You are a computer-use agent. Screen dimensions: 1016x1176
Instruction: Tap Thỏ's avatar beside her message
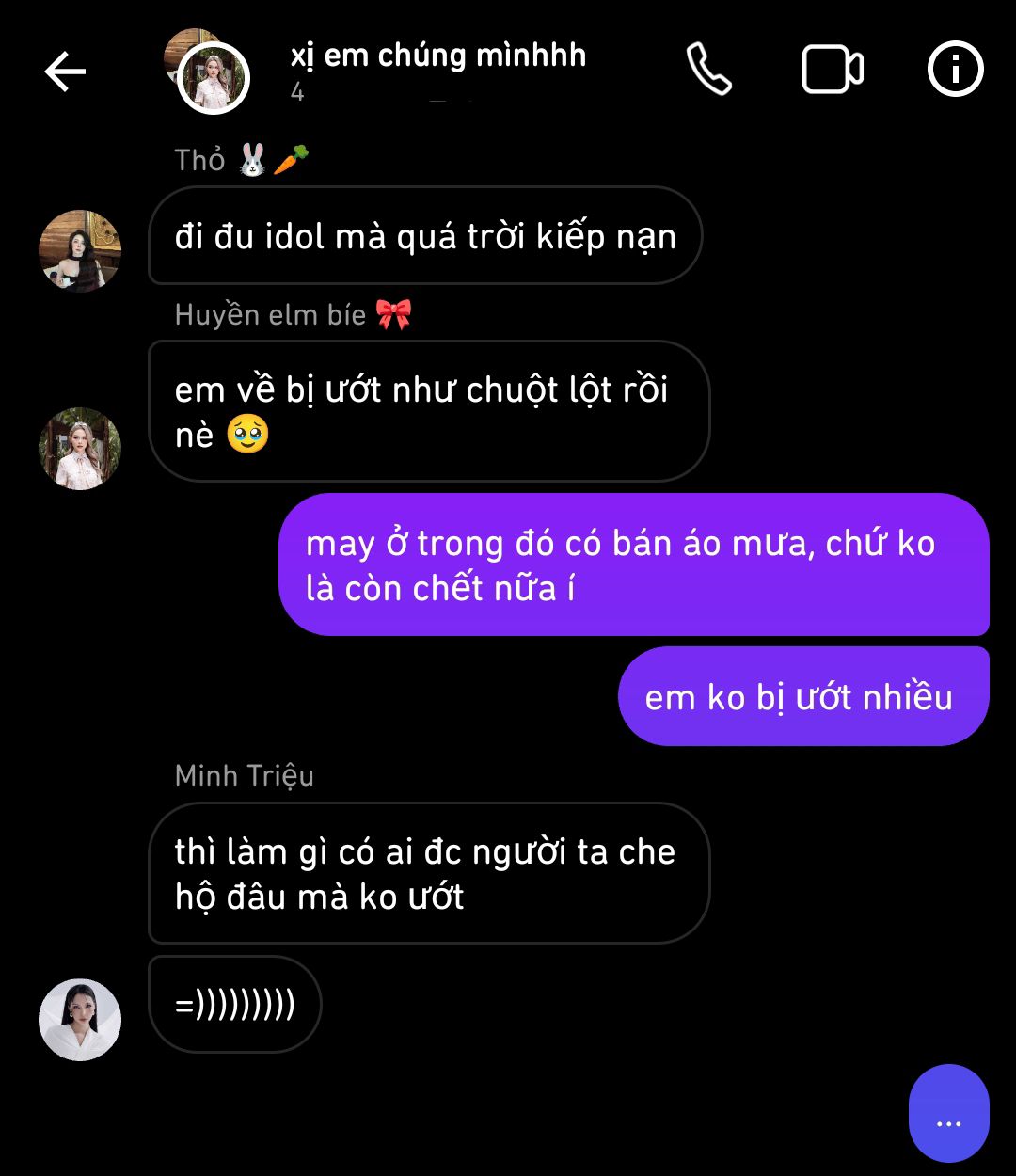(x=80, y=251)
